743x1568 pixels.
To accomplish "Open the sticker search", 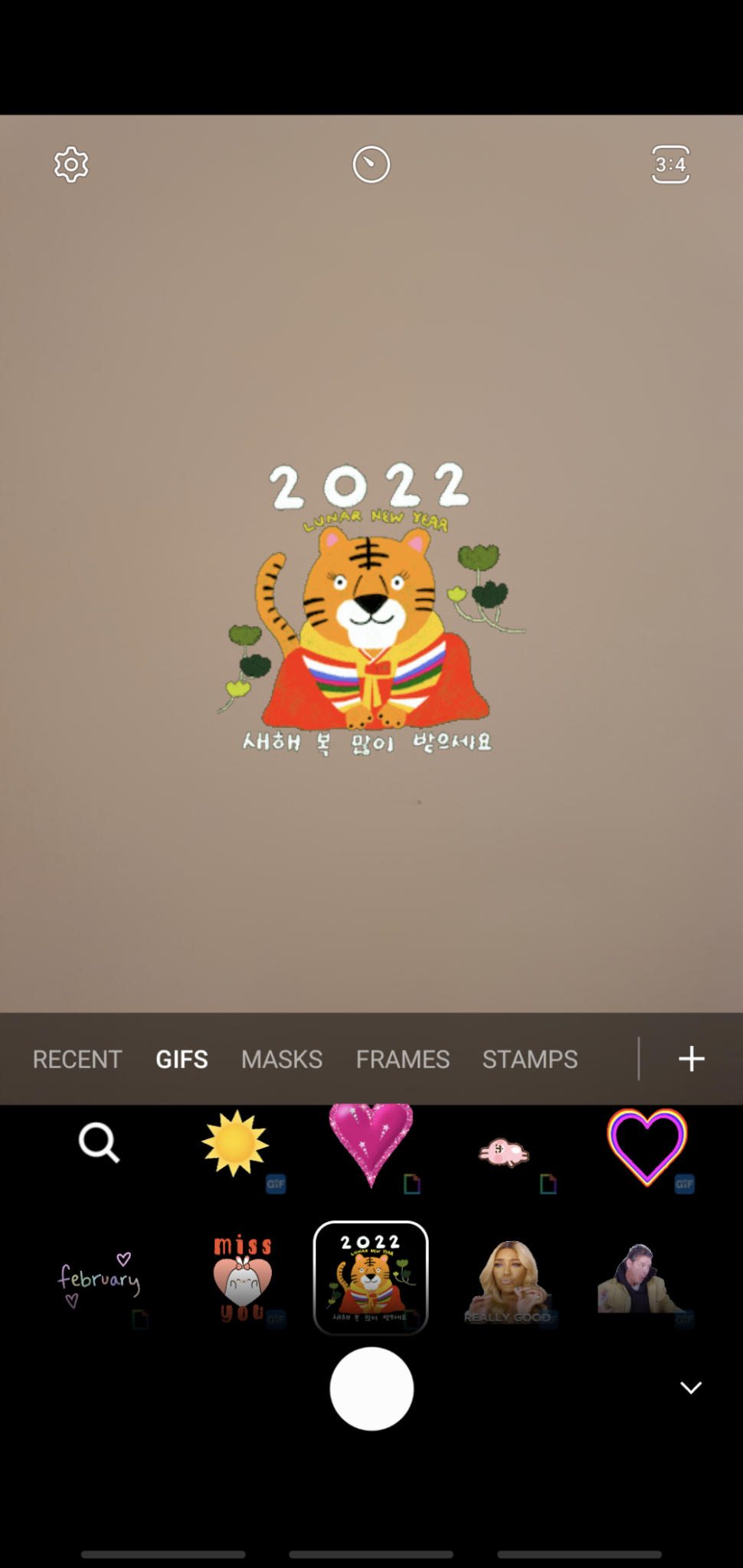I will pos(98,1142).
